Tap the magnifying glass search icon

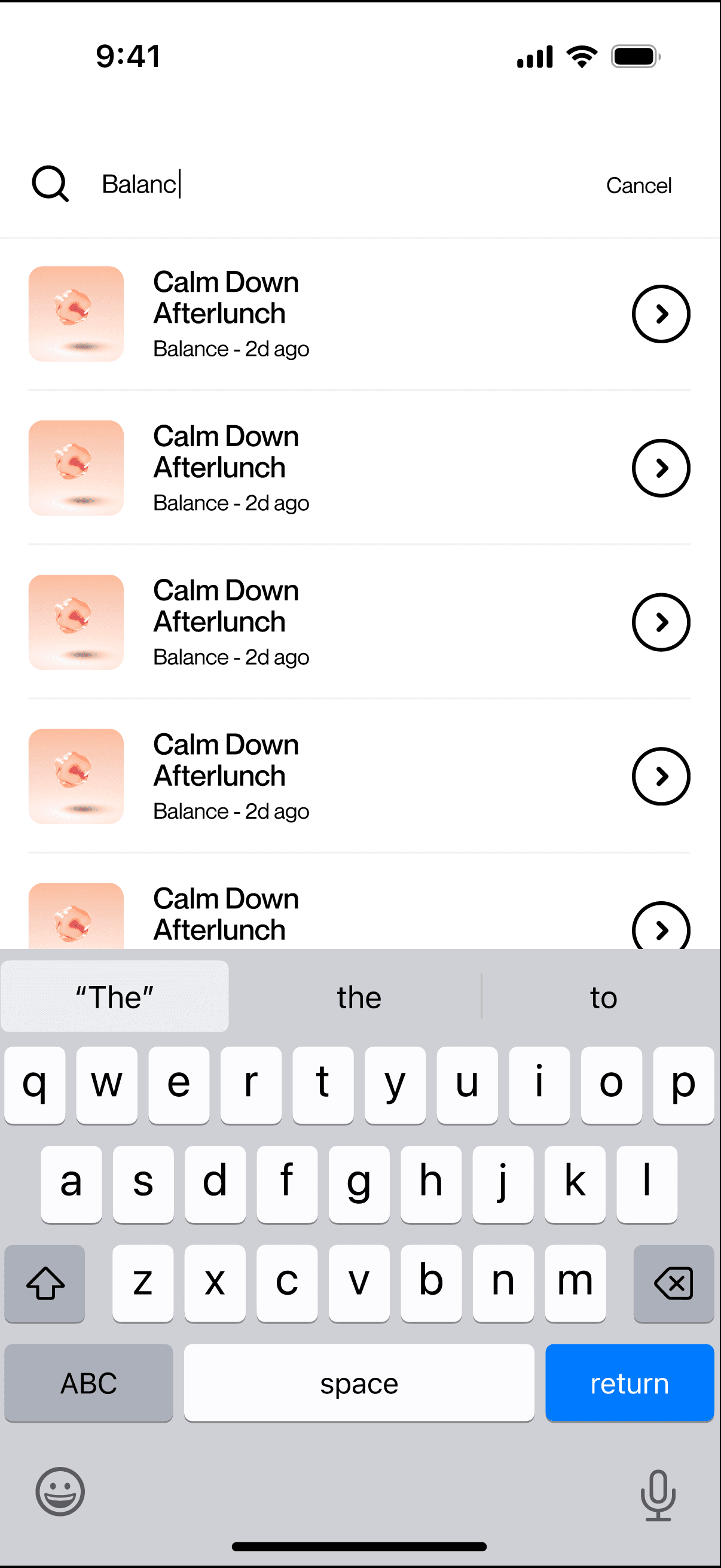click(x=50, y=184)
